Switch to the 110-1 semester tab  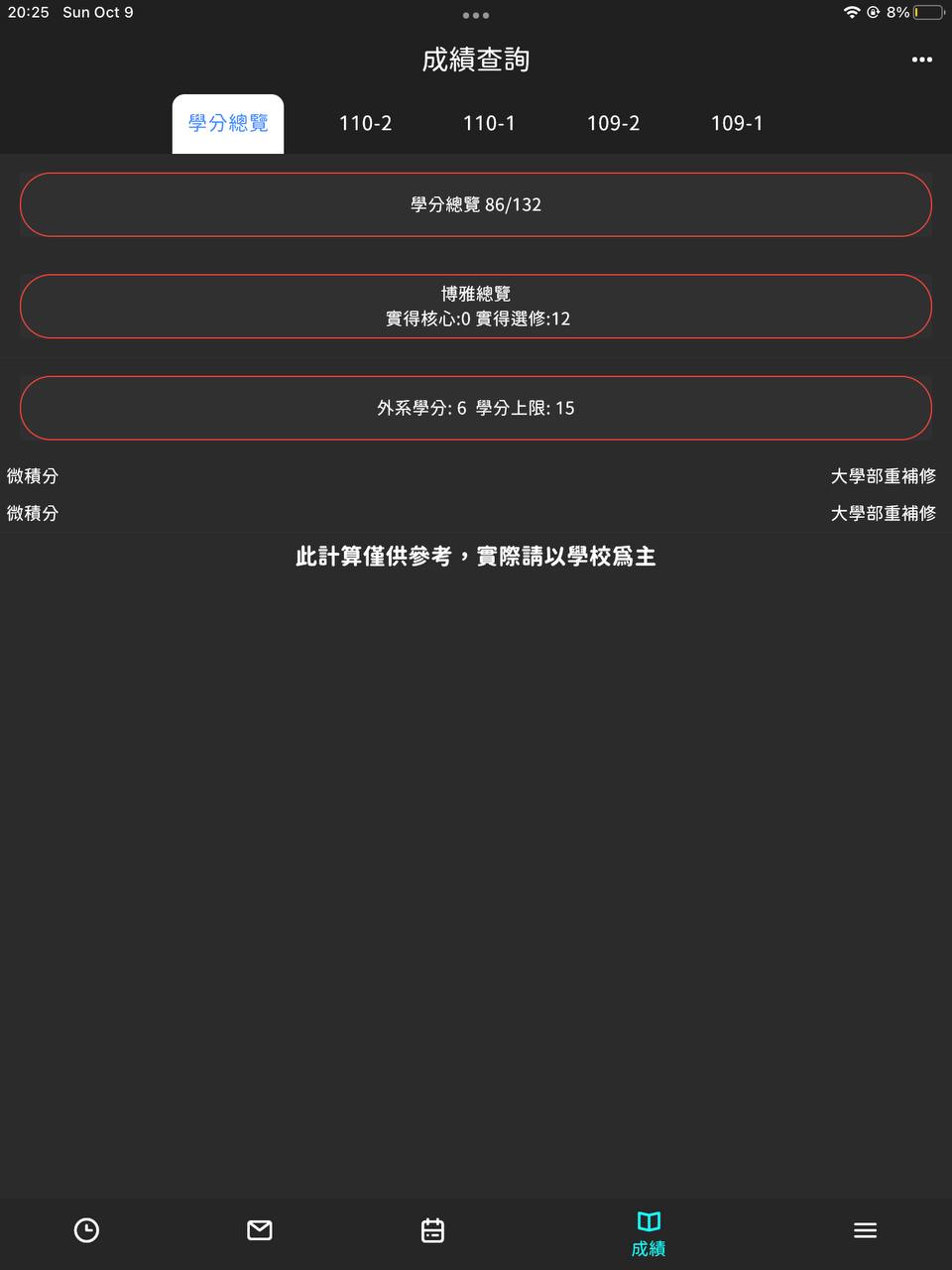(x=489, y=123)
